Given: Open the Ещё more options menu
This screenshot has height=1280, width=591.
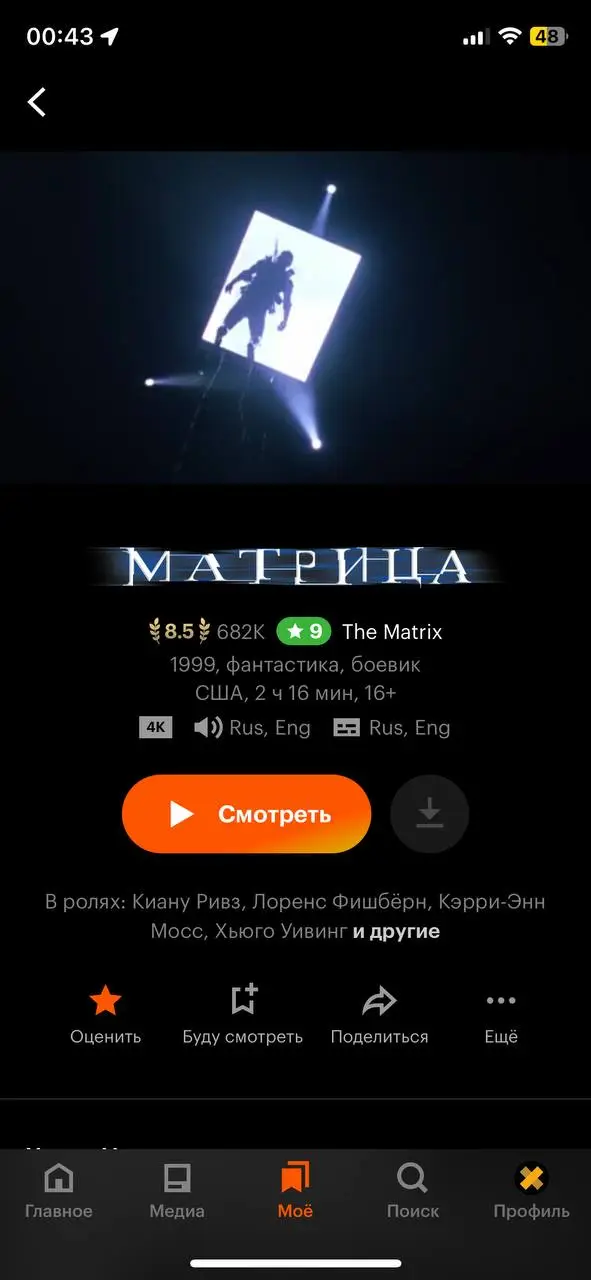Looking at the screenshot, I should (501, 1014).
